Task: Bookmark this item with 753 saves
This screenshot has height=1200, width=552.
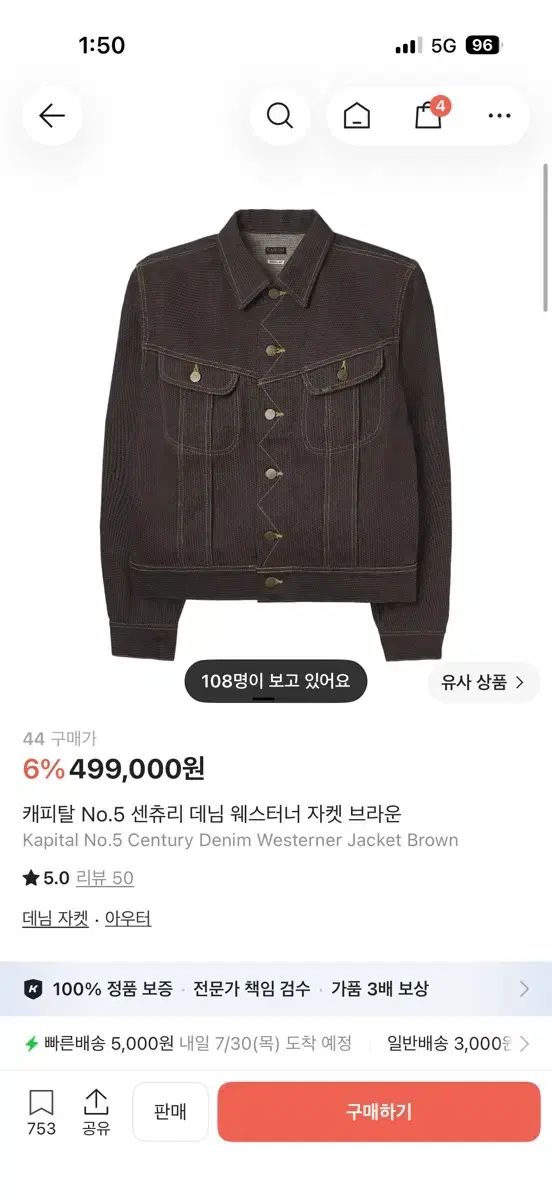Action: tap(41, 1113)
